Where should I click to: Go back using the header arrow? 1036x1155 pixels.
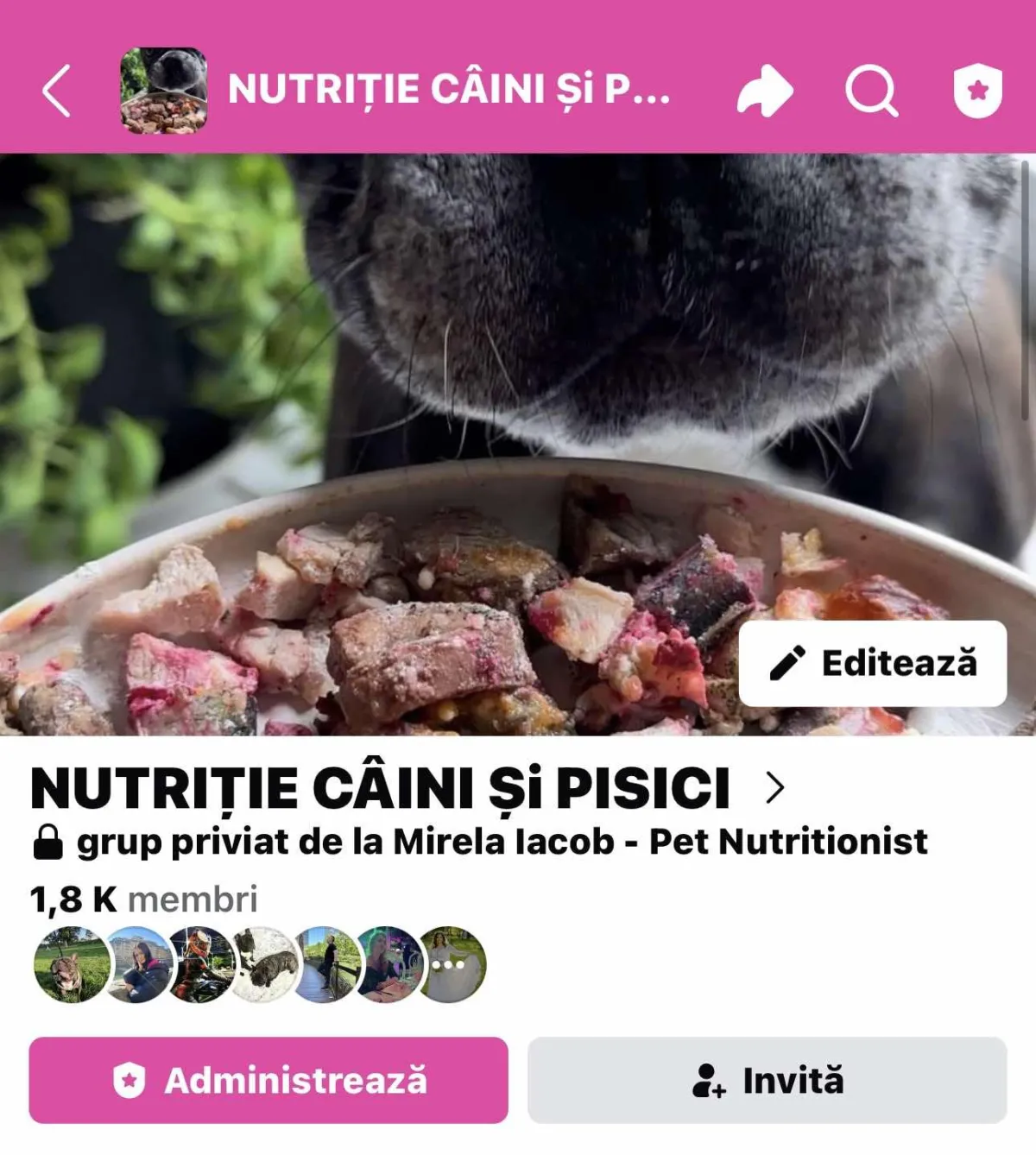tap(57, 91)
